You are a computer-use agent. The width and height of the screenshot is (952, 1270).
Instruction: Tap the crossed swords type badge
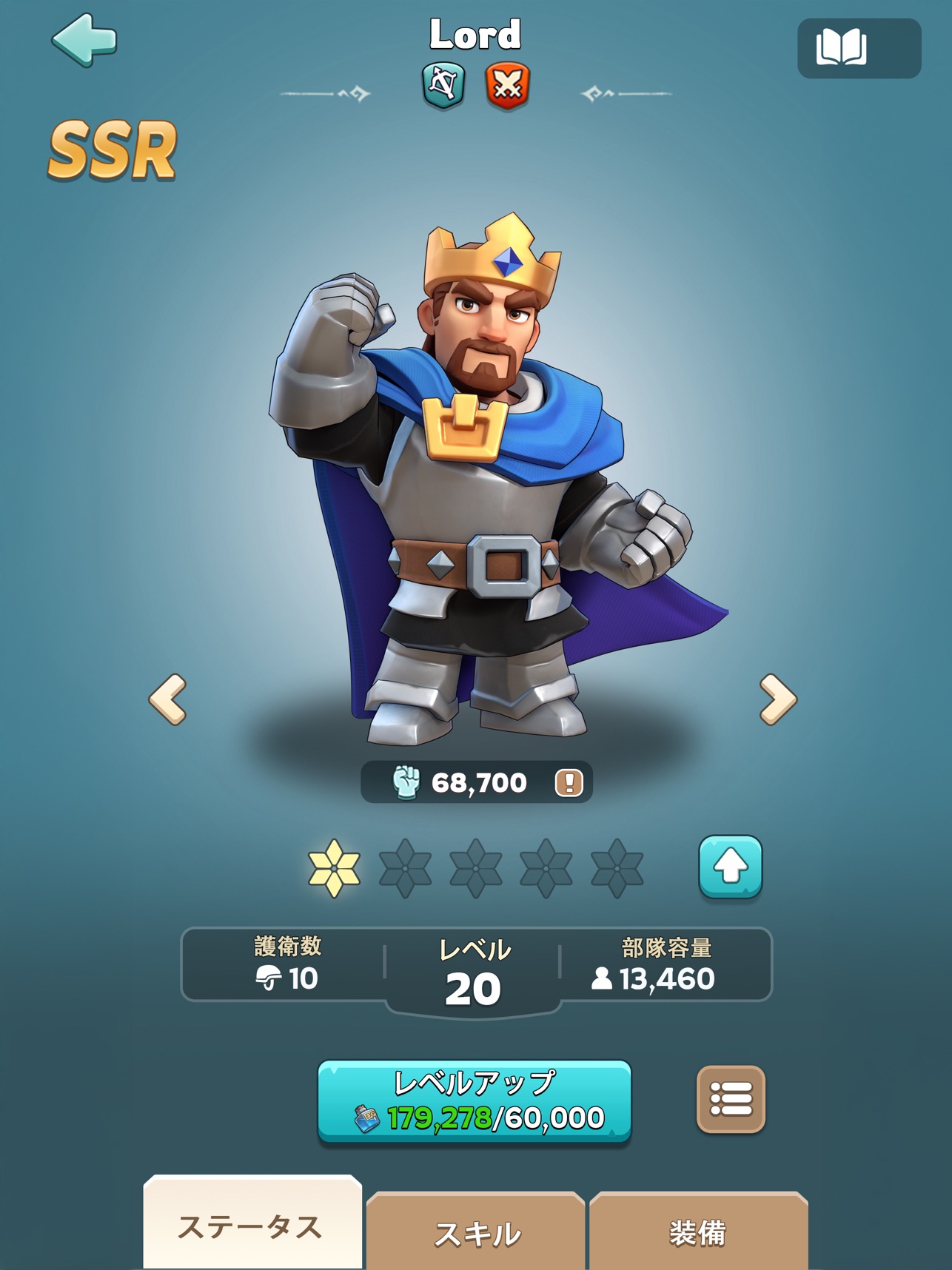(507, 85)
